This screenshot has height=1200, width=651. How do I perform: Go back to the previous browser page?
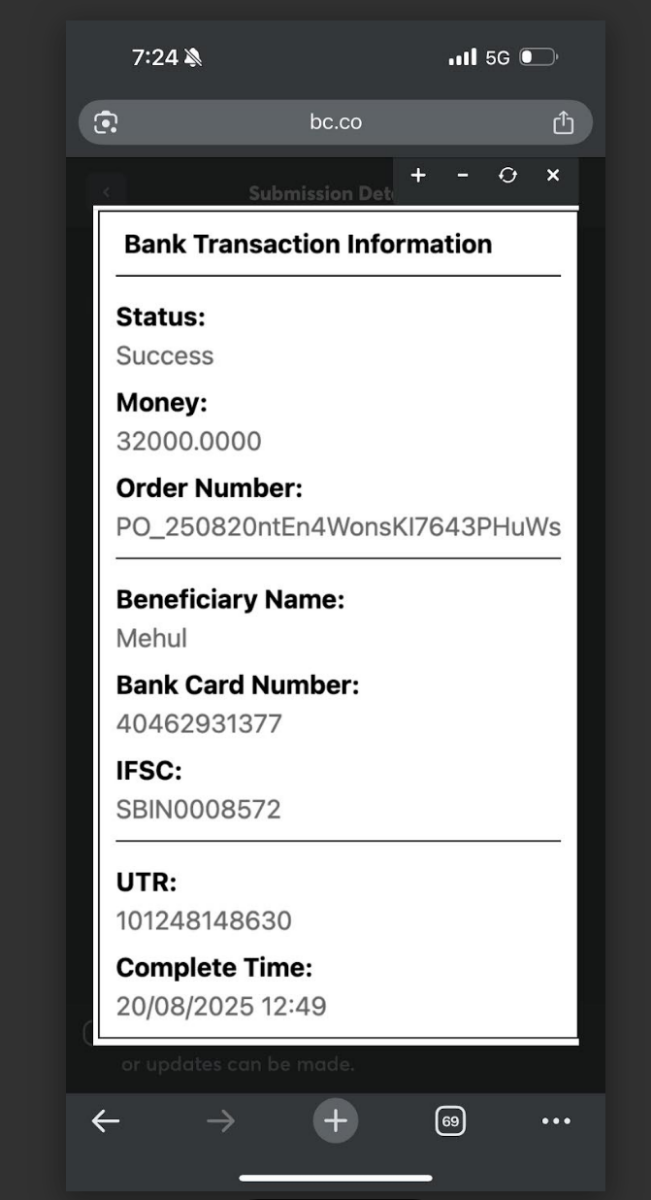tap(105, 1121)
